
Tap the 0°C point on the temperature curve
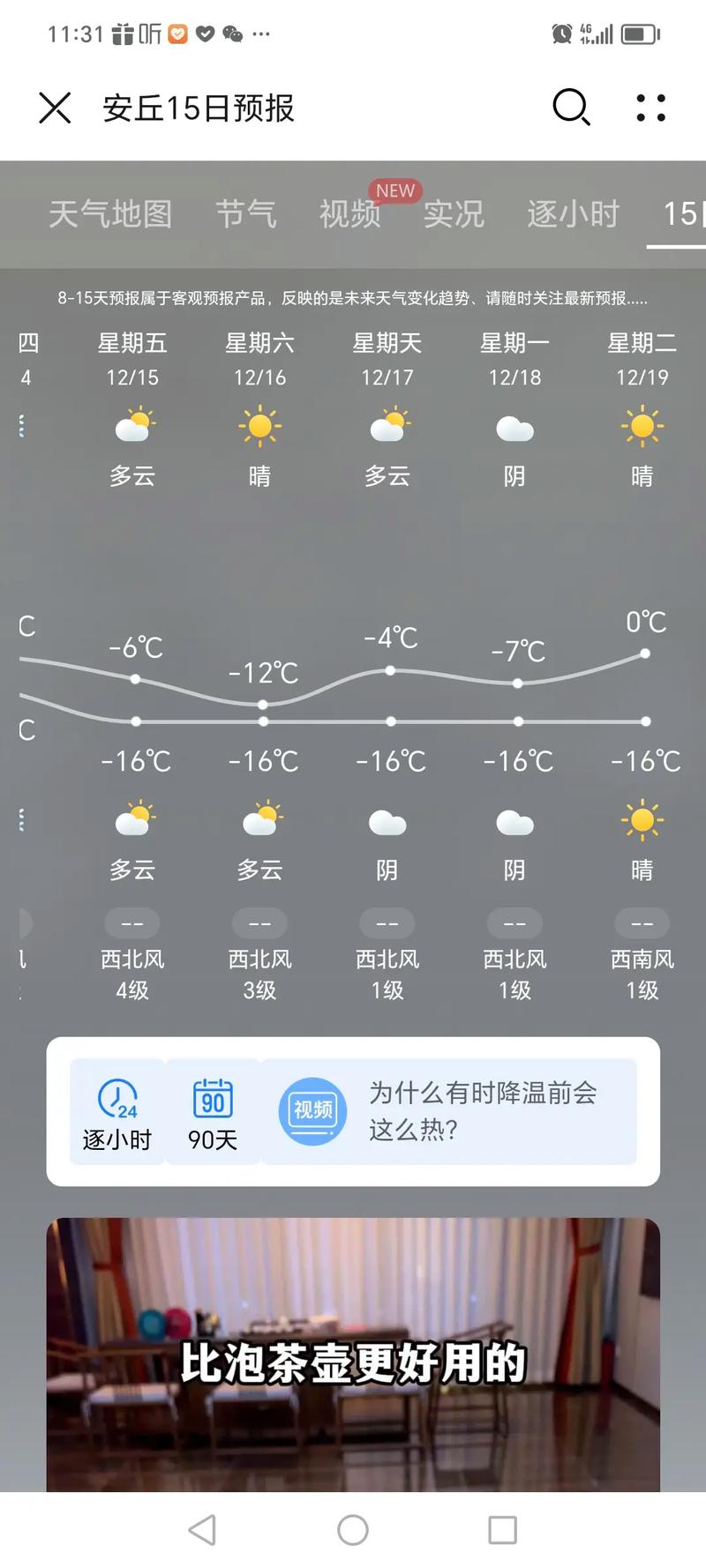pos(645,653)
